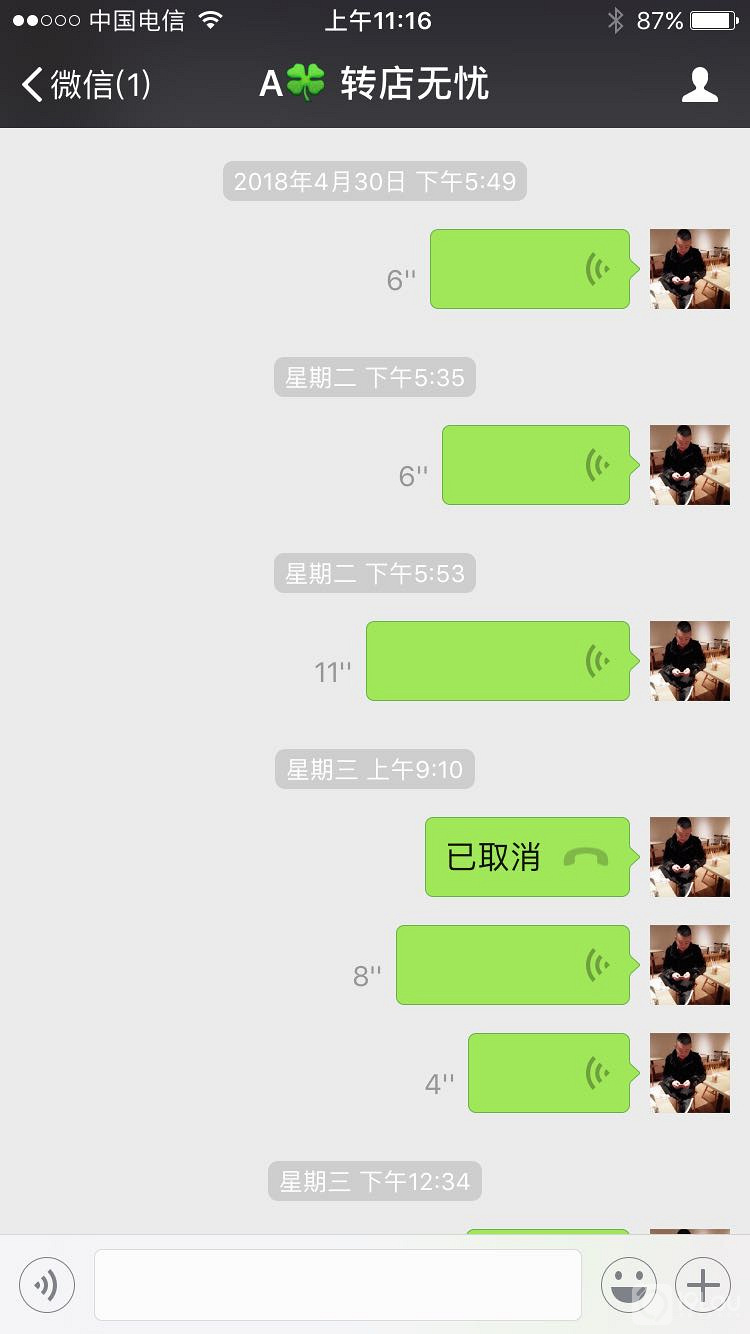This screenshot has height=1334, width=750.
Task: Tap the timestamp 星期三 上午9:10
Action: (x=374, y=769)
